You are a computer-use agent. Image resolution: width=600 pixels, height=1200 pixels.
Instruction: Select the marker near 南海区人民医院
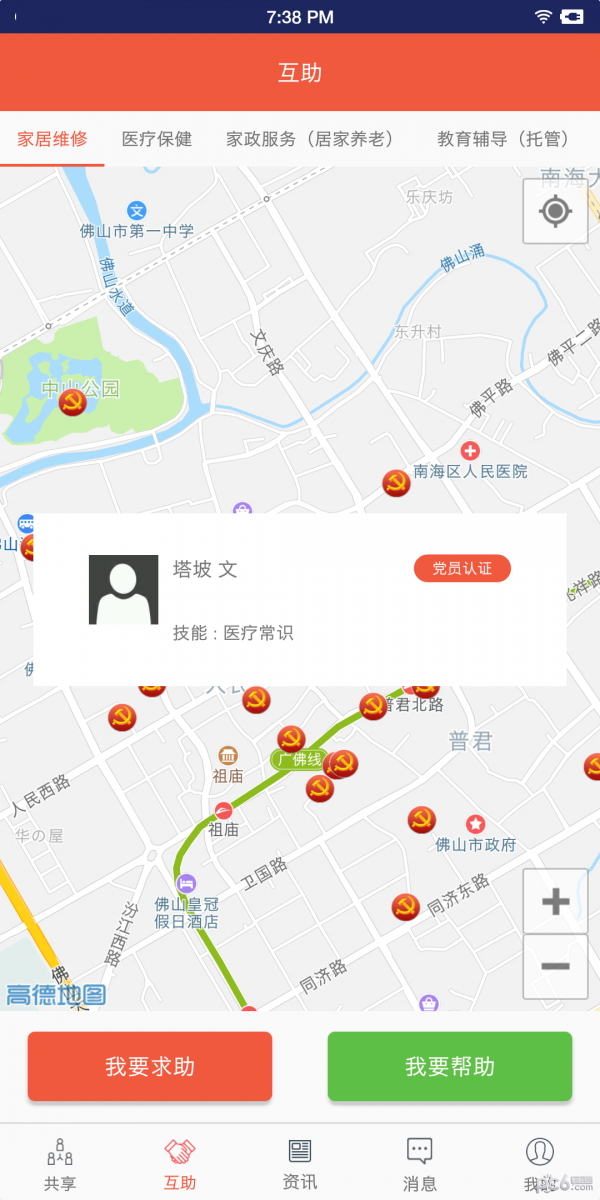(396, 484)
